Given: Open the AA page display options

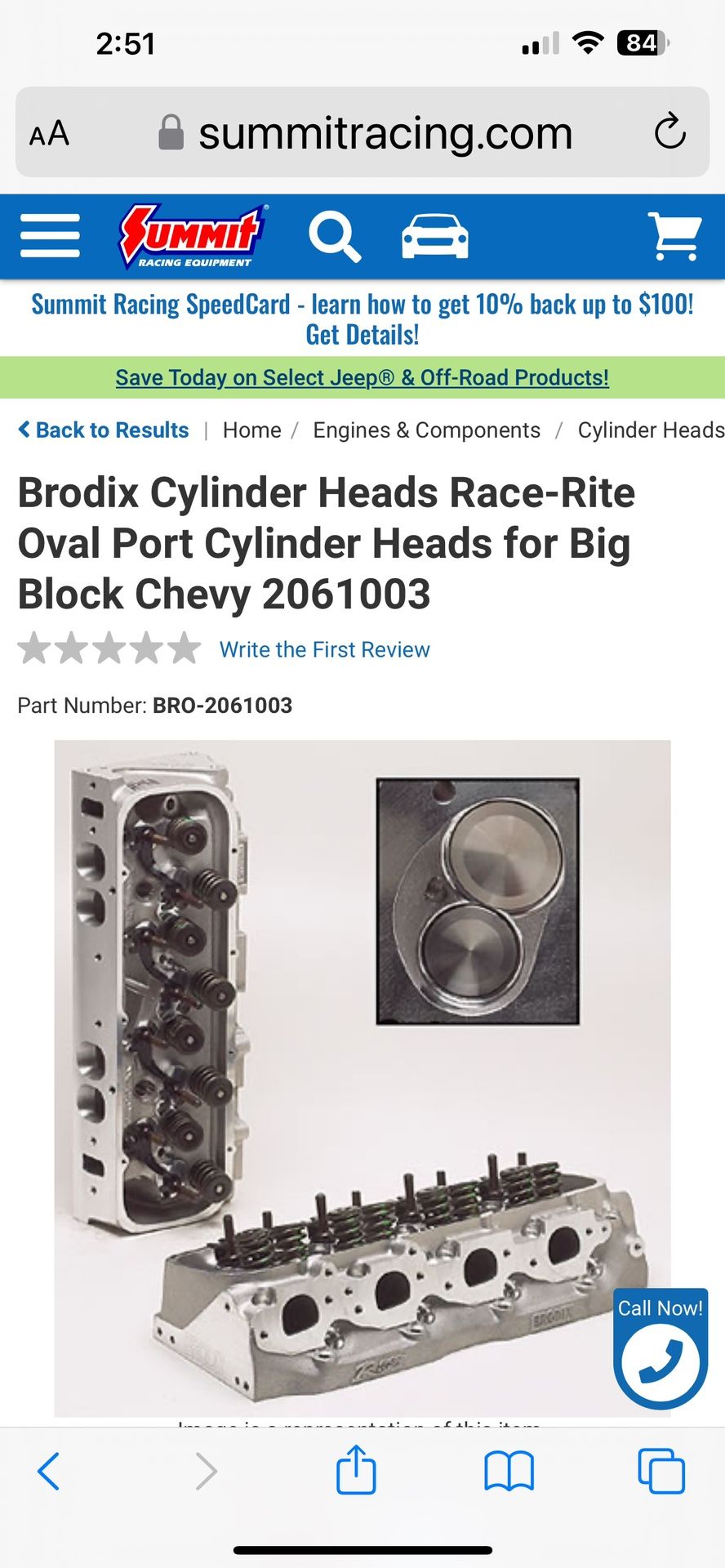Looking at the screenshot, I should coord(51,132).
